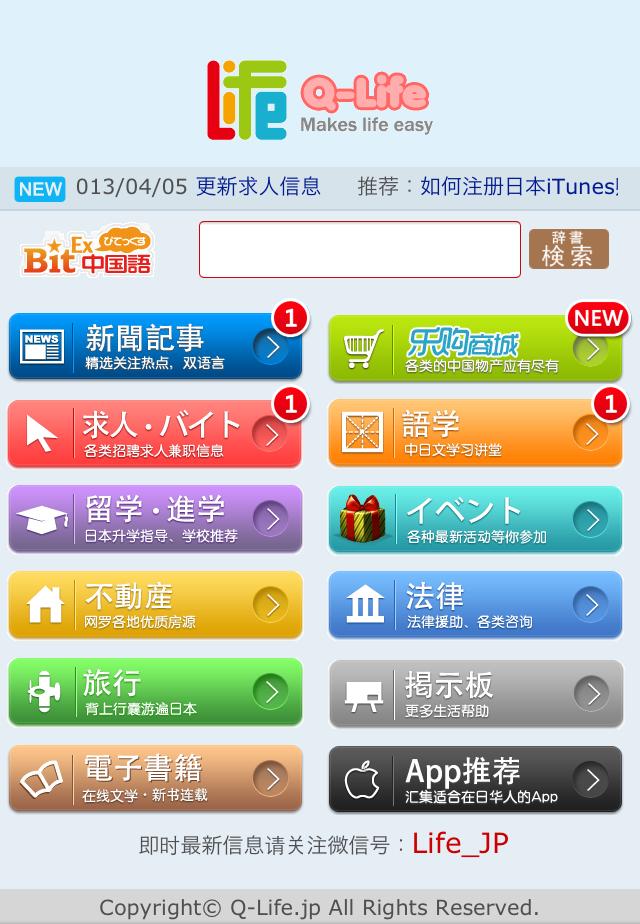The image size is (640, 924).
Task: Open the 如何注册日本iTunes link
Action: click(519, 187)
